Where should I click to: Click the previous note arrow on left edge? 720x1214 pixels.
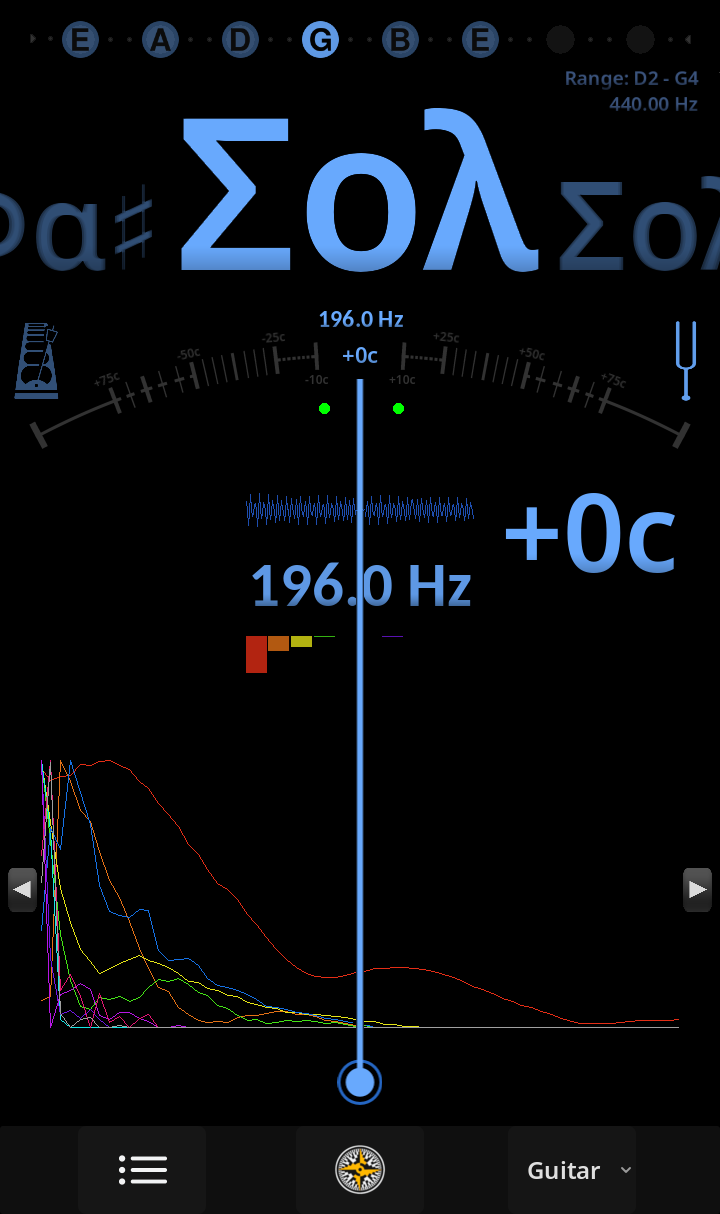pos(21,888)
